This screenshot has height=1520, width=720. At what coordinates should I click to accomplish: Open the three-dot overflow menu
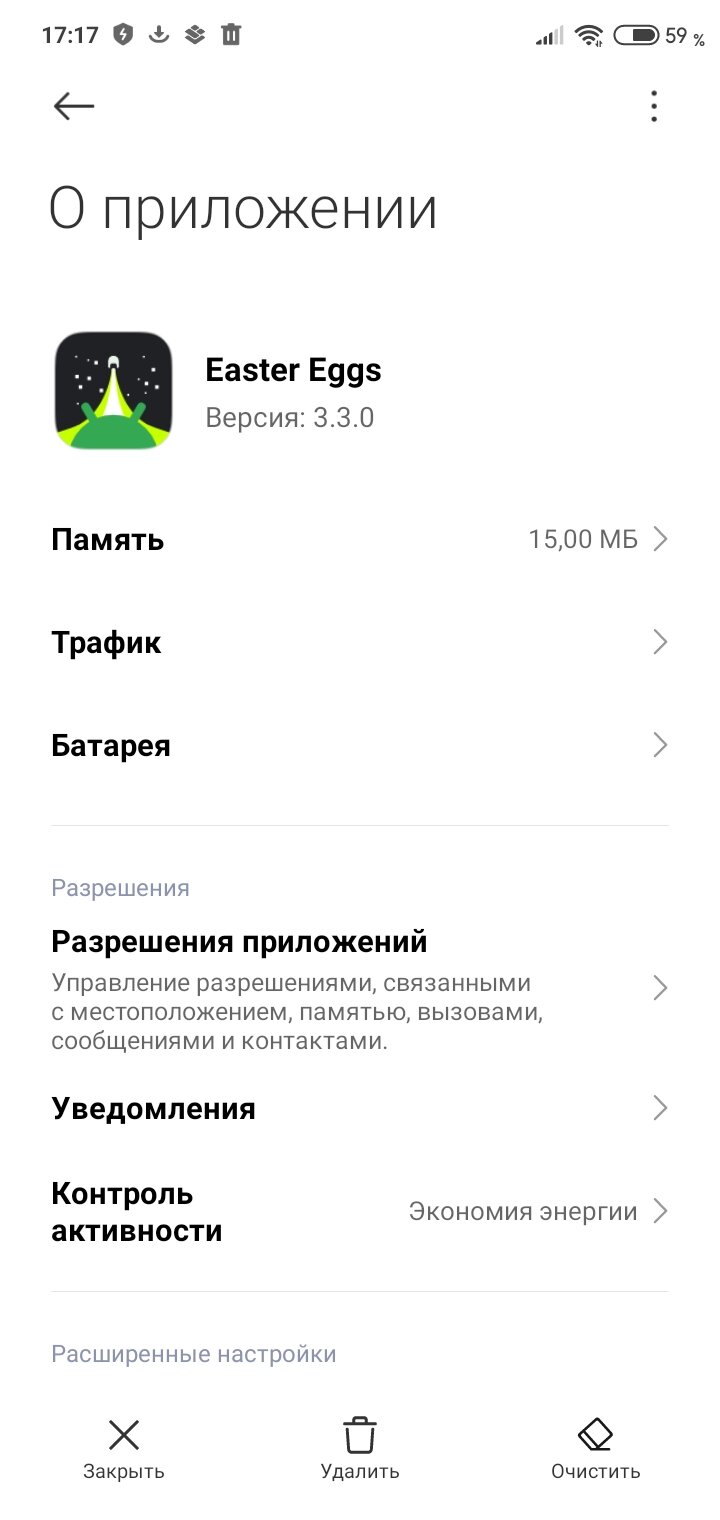point(653,106)
